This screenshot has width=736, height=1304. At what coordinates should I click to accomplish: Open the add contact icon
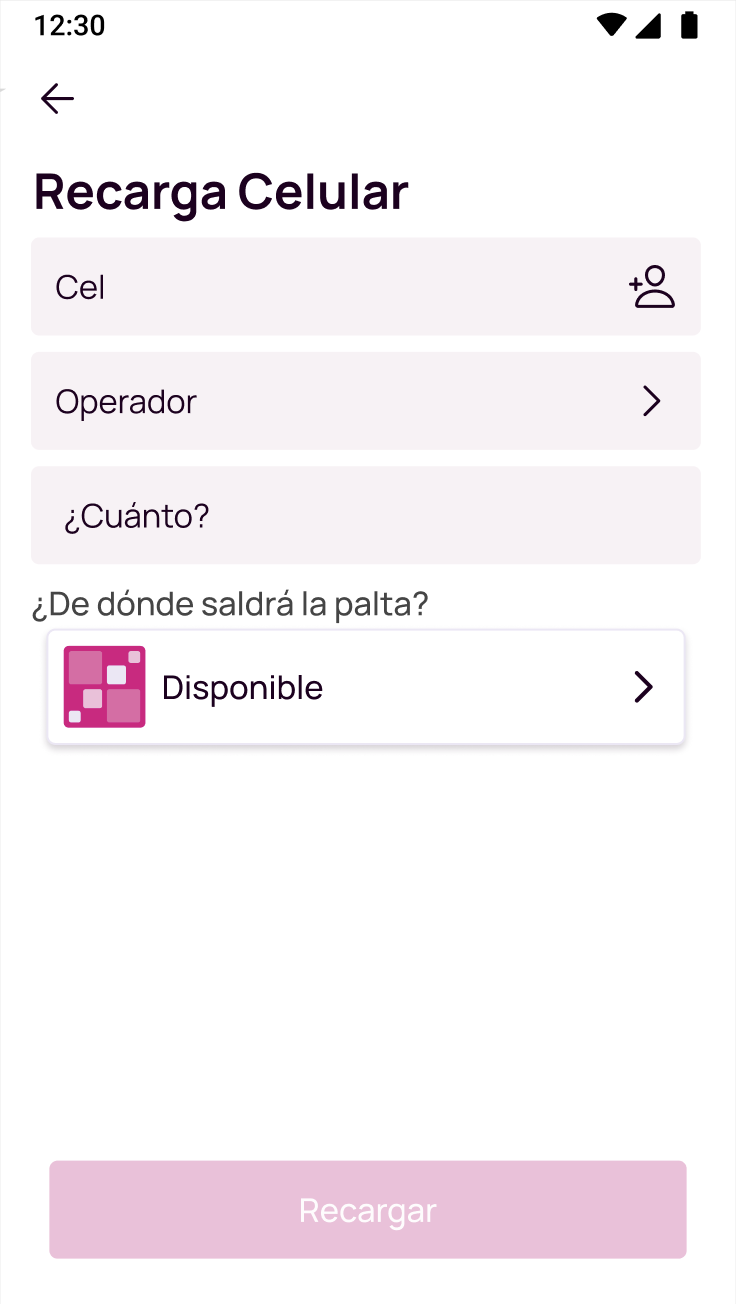[652, 287]
